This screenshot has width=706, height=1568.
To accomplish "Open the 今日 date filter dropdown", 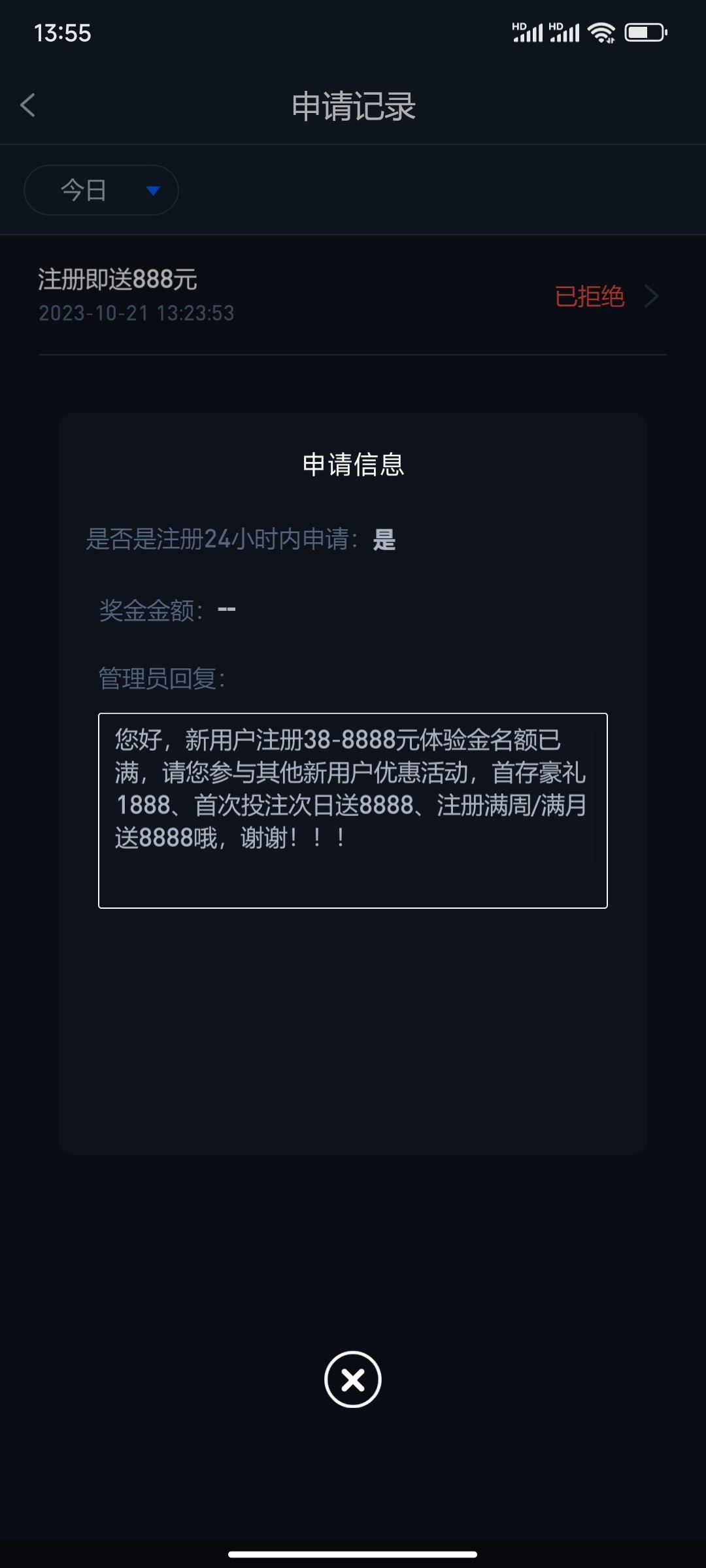I will tap(101, 190).
